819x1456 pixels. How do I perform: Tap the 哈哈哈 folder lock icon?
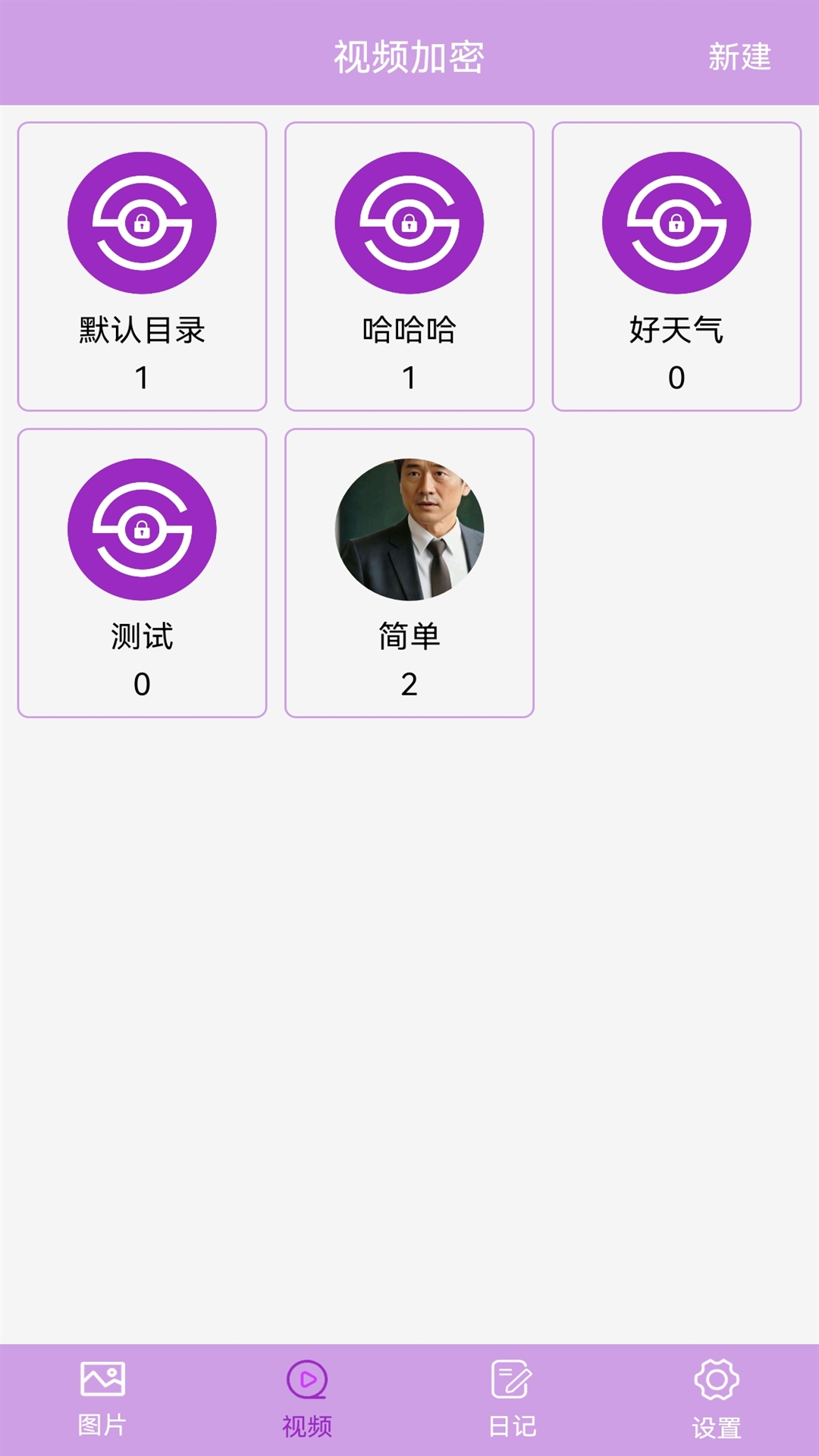coord(409,221)
